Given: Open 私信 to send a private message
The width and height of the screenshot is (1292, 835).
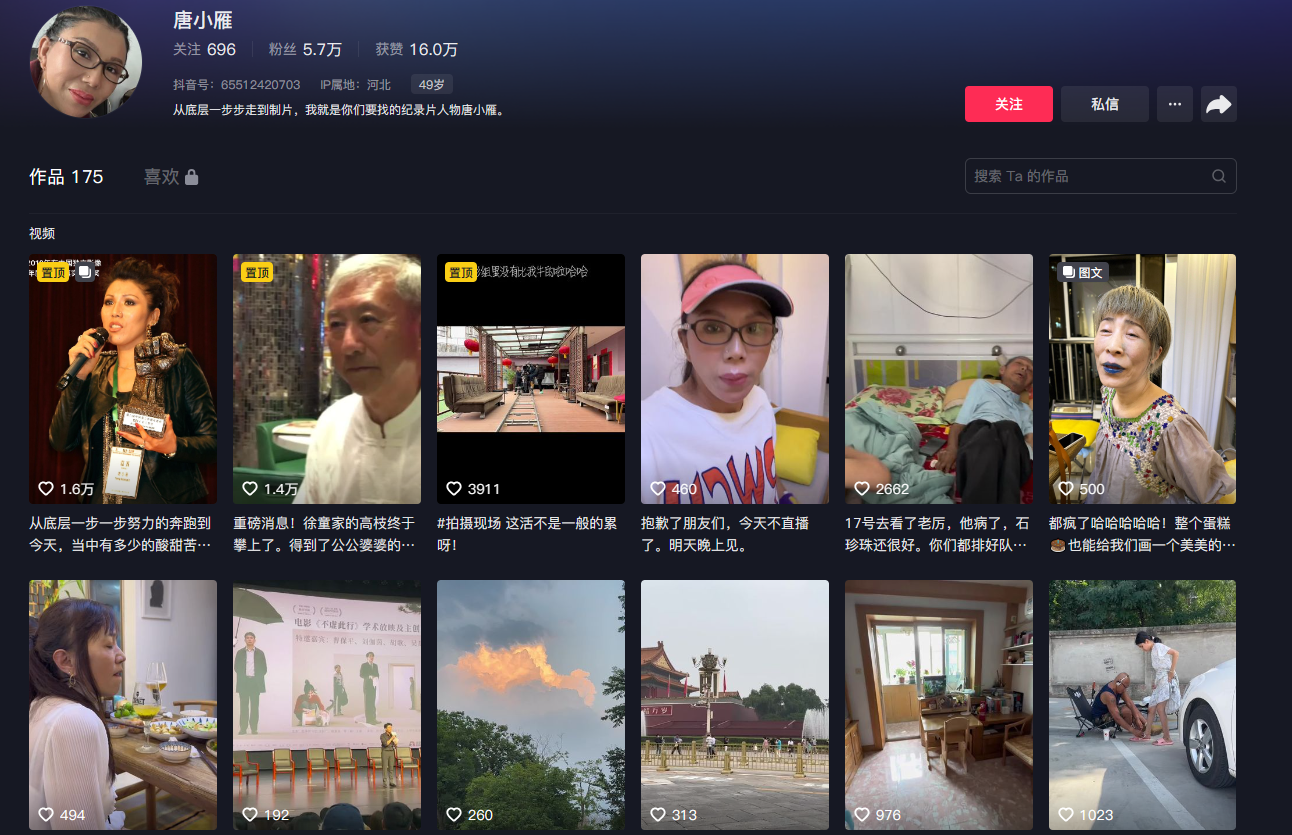Looking at the screenshot, I should tap(1104, 104).
